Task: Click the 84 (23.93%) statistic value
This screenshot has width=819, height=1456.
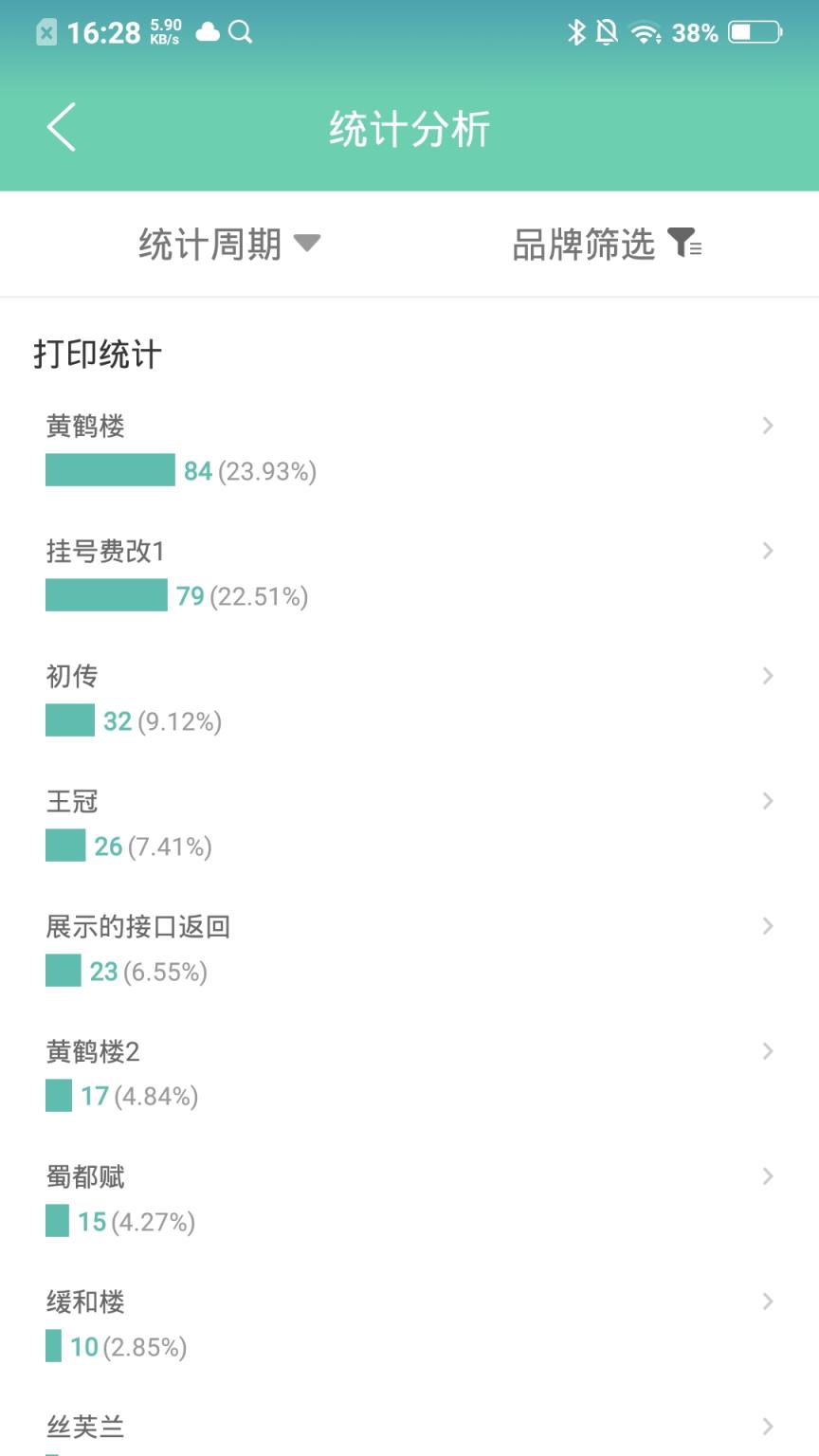Action: 251,471
